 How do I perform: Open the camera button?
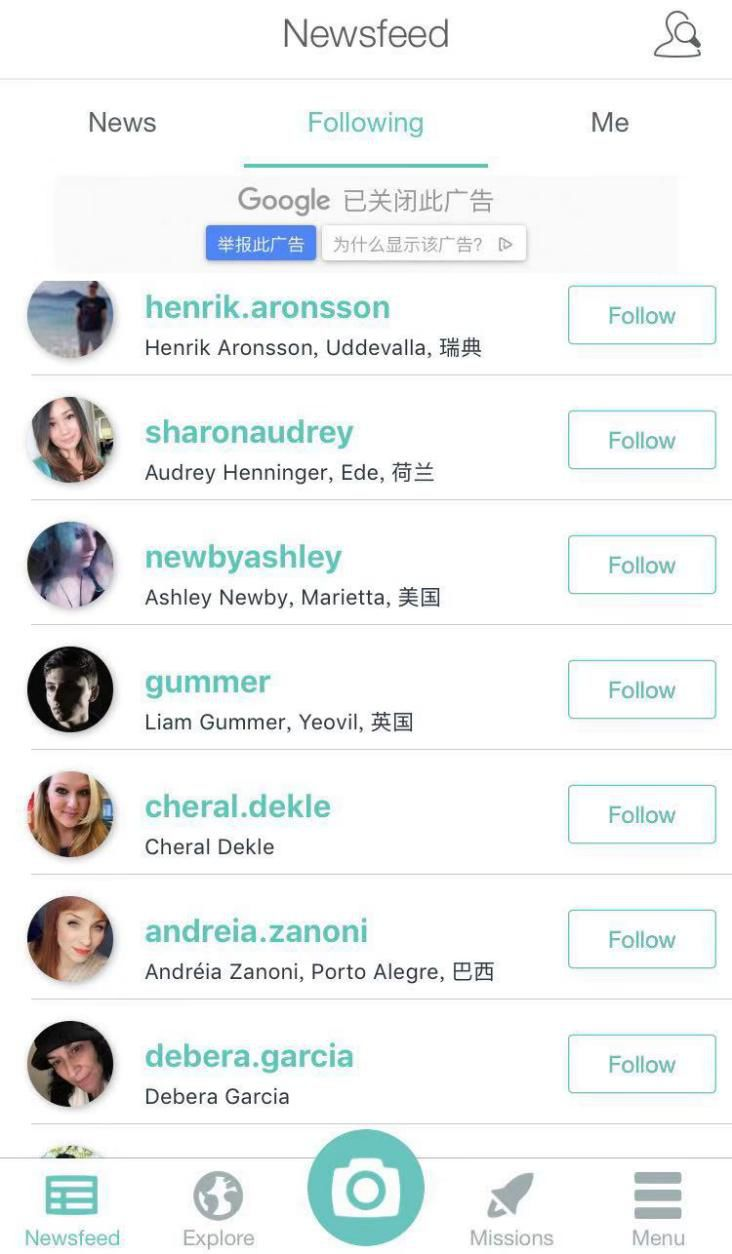point(366,1190)
